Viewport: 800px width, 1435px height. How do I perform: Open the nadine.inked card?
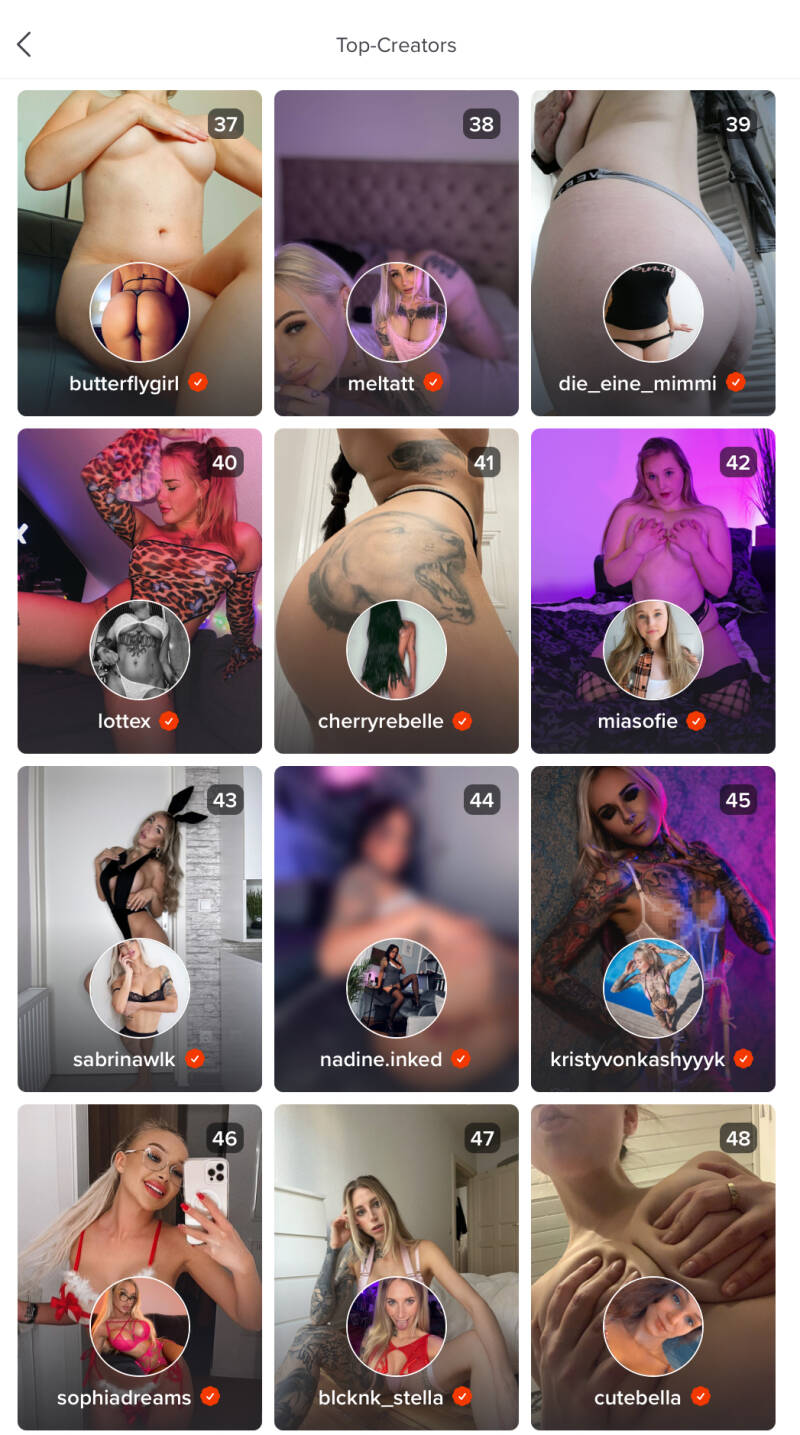[396, 928]
